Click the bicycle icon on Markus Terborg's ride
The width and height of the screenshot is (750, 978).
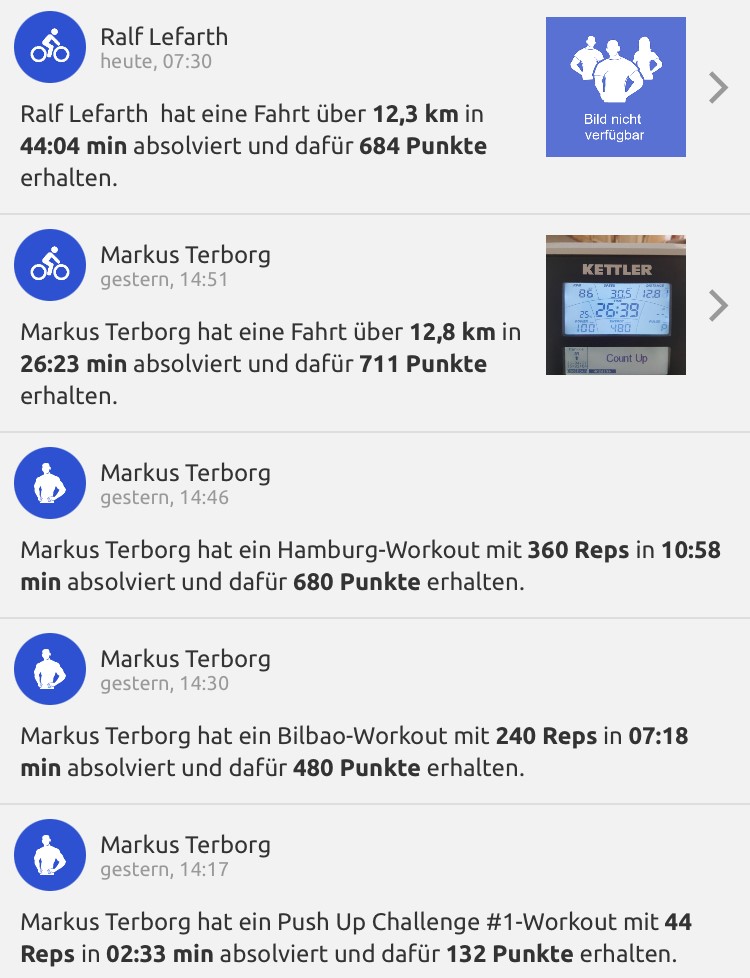coord(50,265)
